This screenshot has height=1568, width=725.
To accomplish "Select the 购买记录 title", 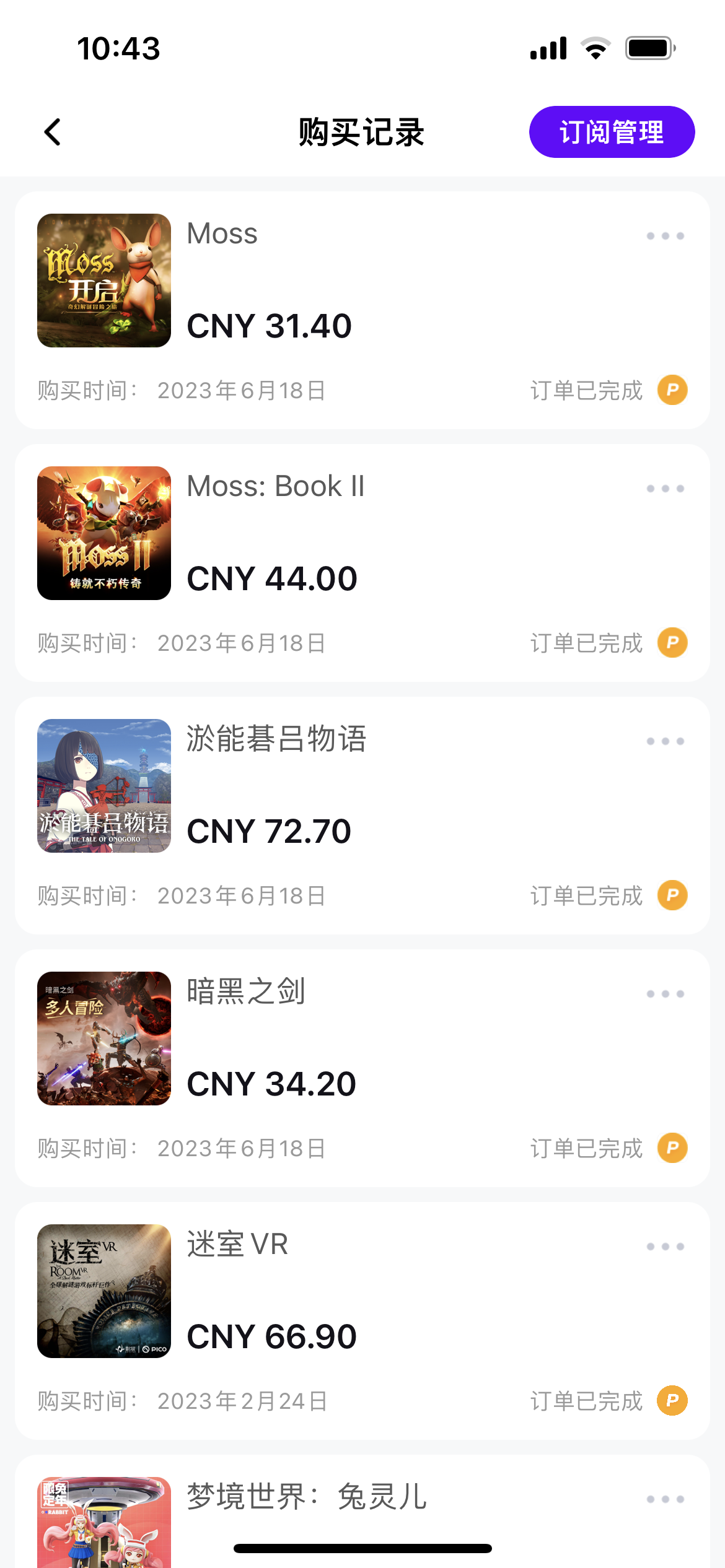I will click(x=361, y=132).
